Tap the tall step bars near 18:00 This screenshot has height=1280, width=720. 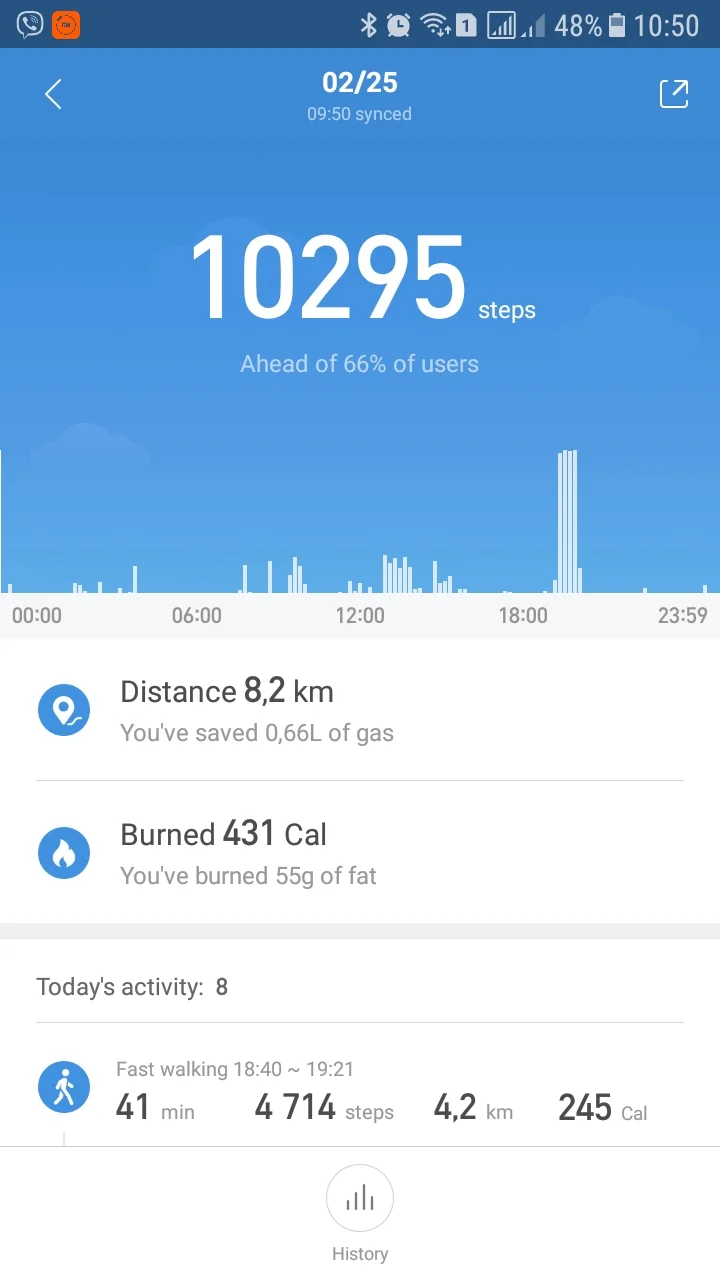pos(568,520)
